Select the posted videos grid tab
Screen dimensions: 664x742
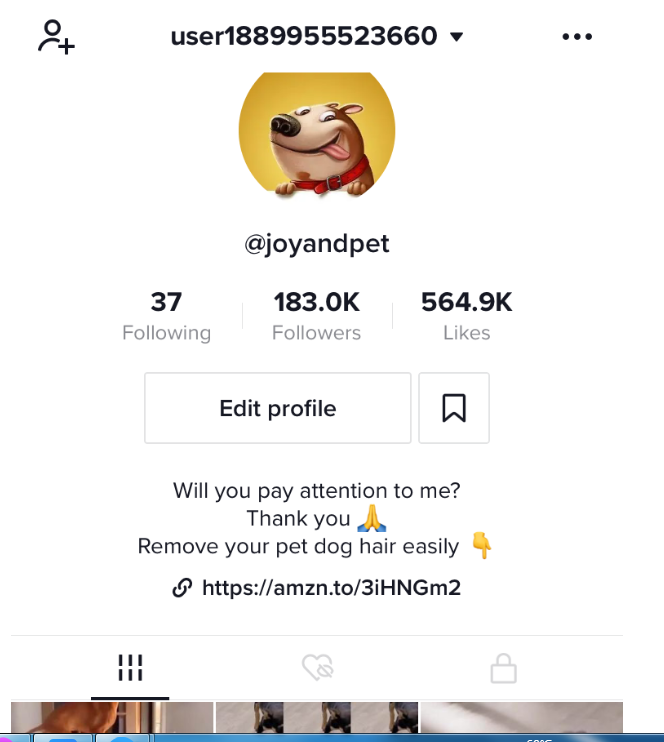(x=130, y=668)
